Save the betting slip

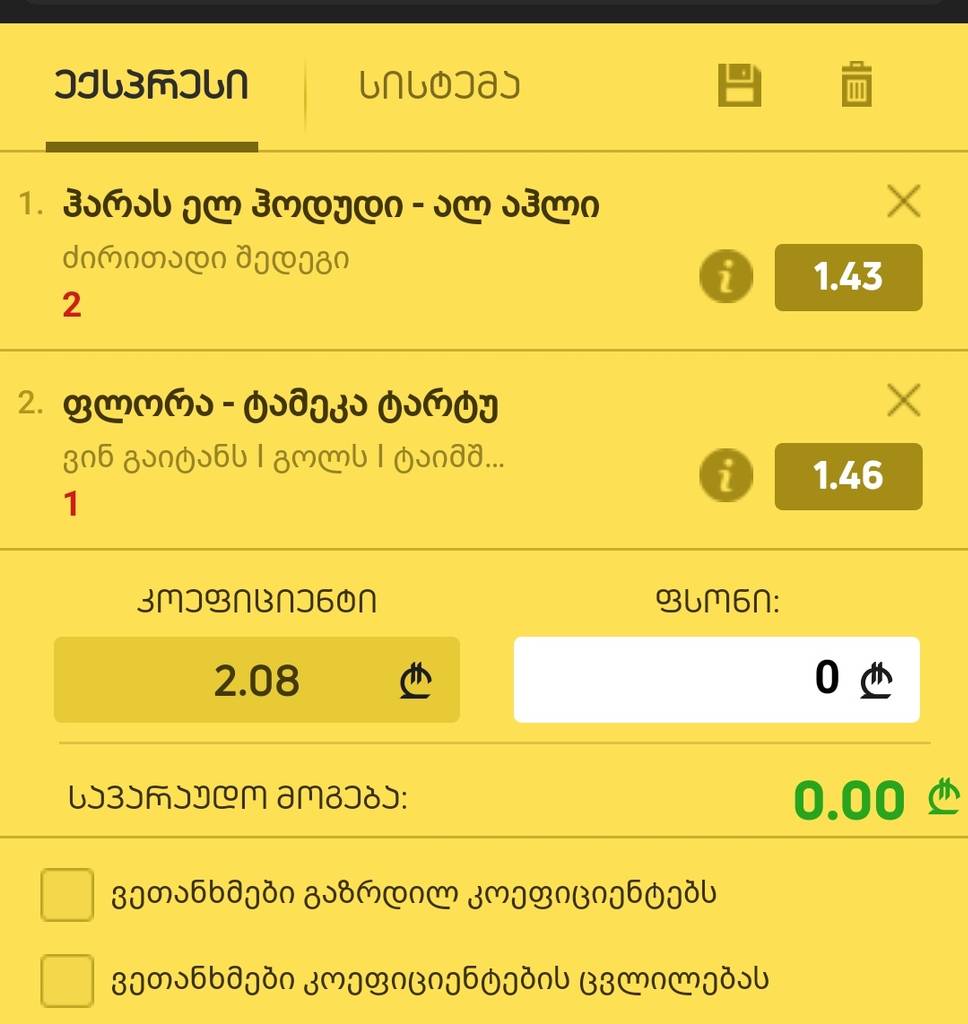coord(739,86)
